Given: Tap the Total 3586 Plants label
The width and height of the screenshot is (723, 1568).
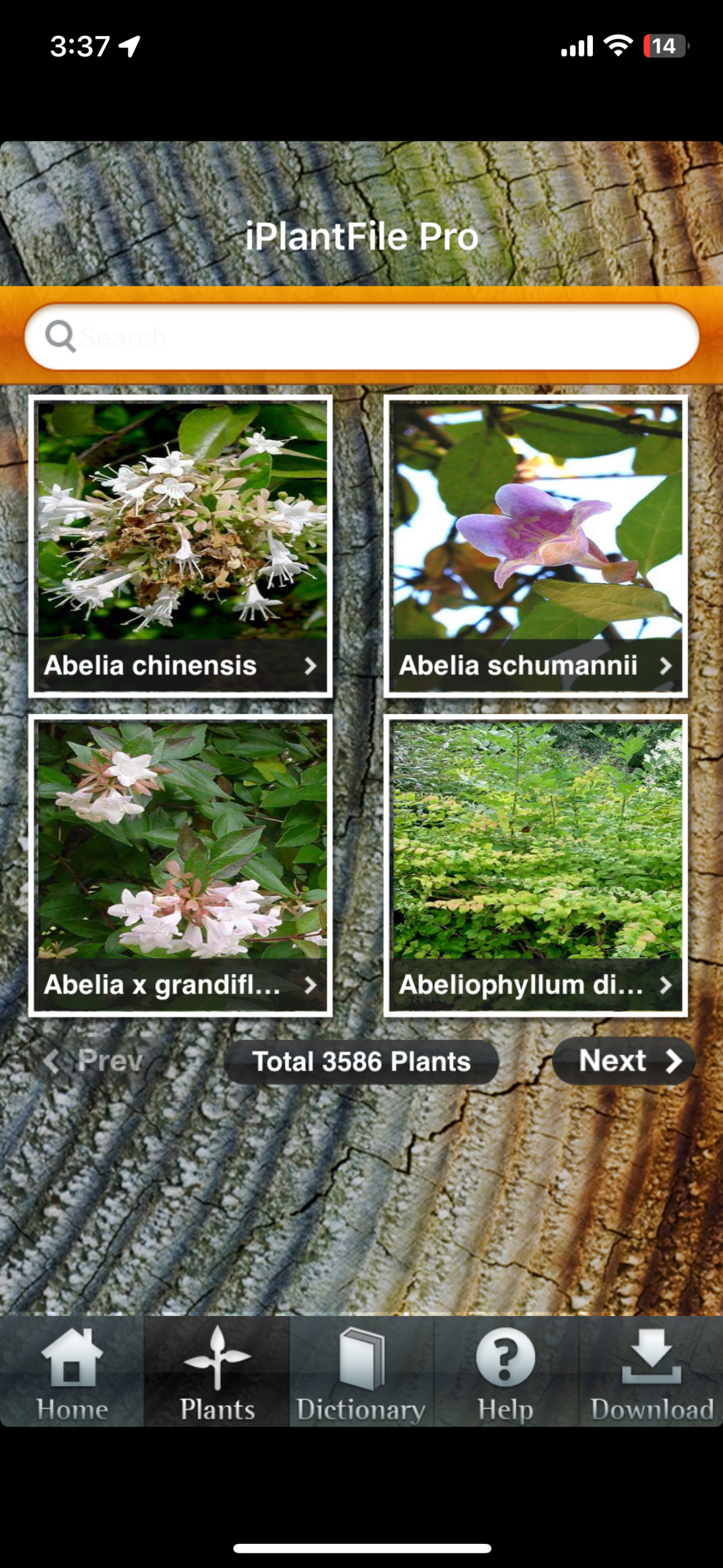Looking at the screenshot, I should tap(361, 1061).
